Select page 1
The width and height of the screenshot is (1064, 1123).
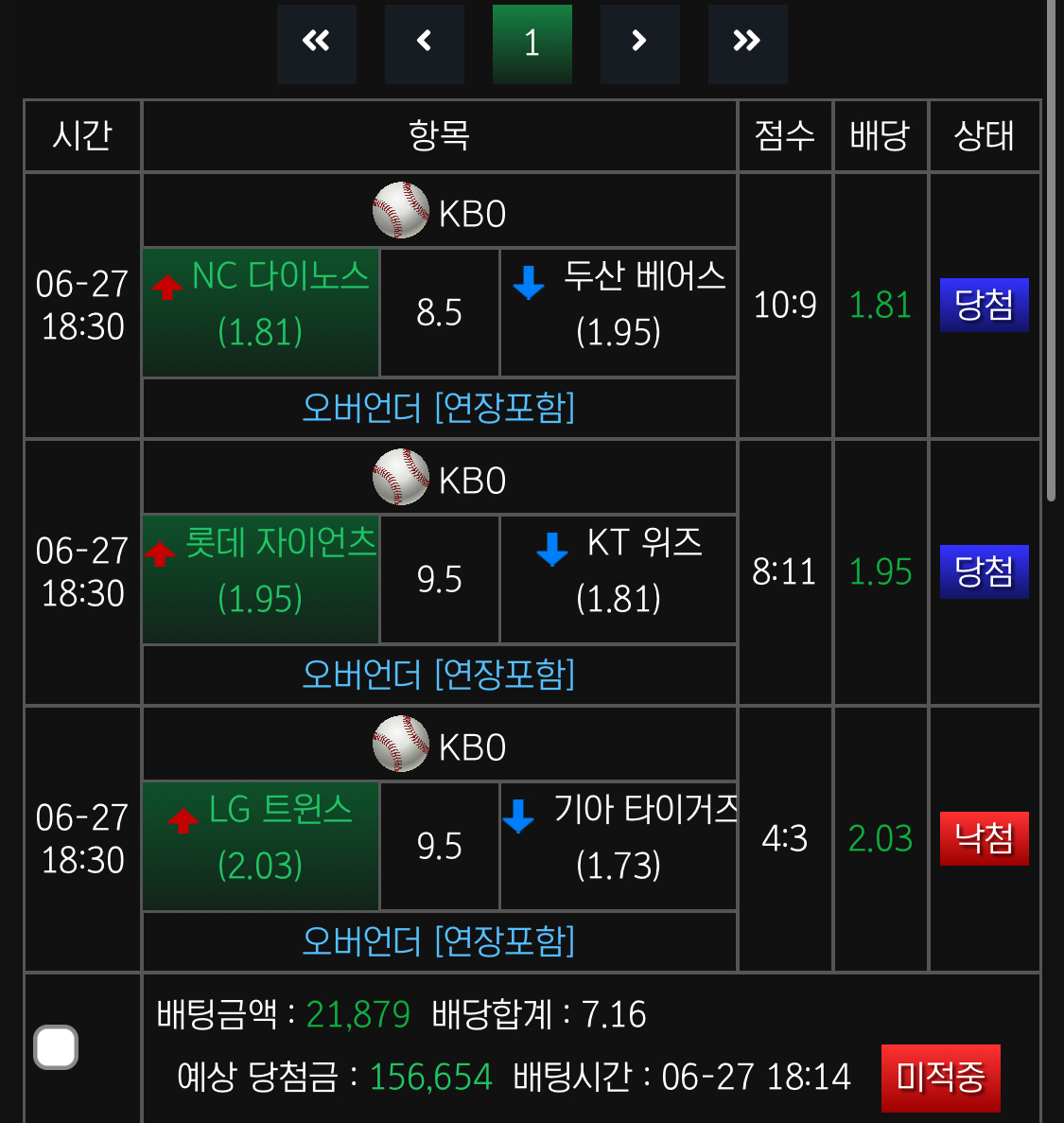[x=532, y=43]
